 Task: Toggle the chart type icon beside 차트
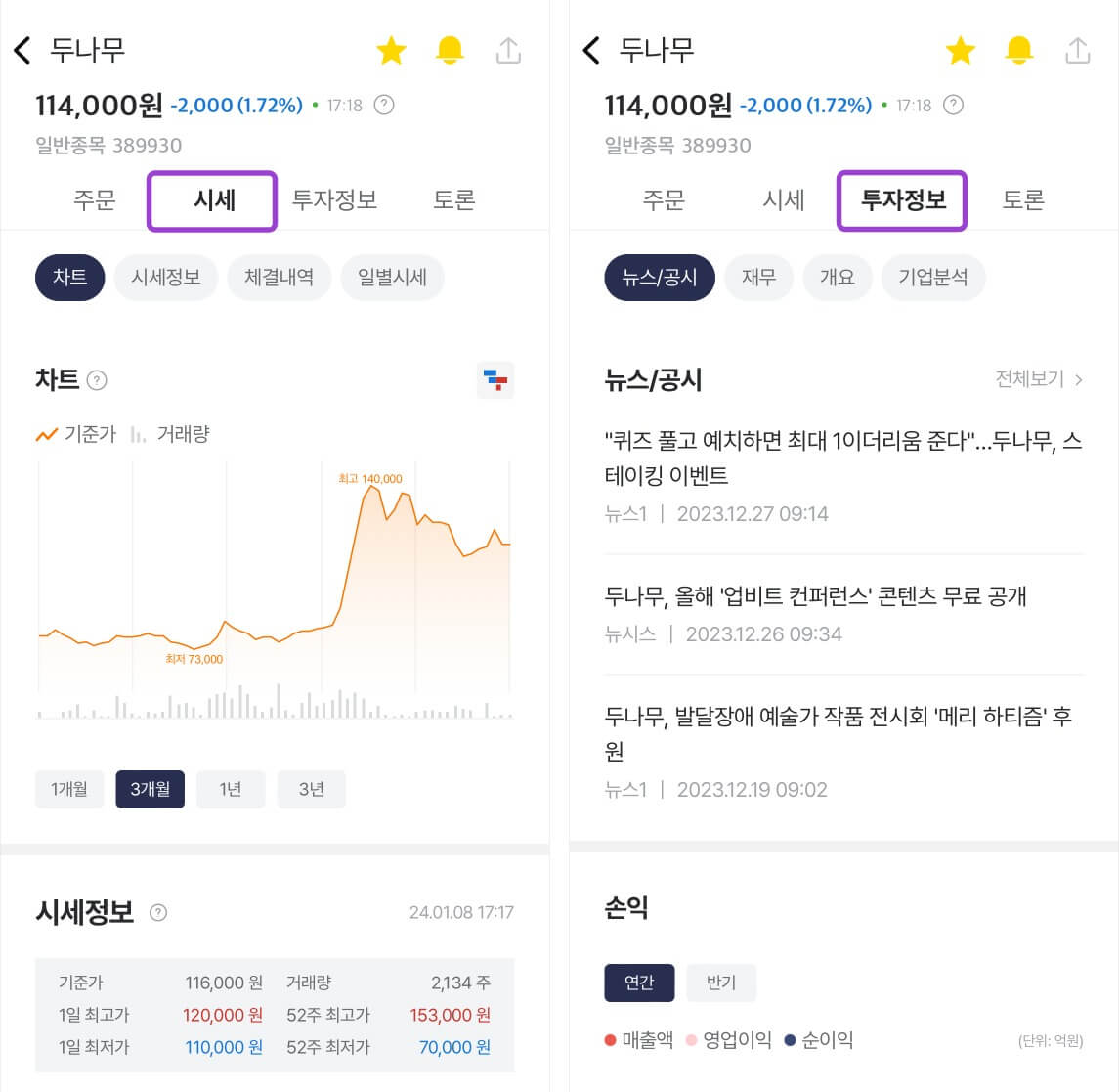coord(495,380)
